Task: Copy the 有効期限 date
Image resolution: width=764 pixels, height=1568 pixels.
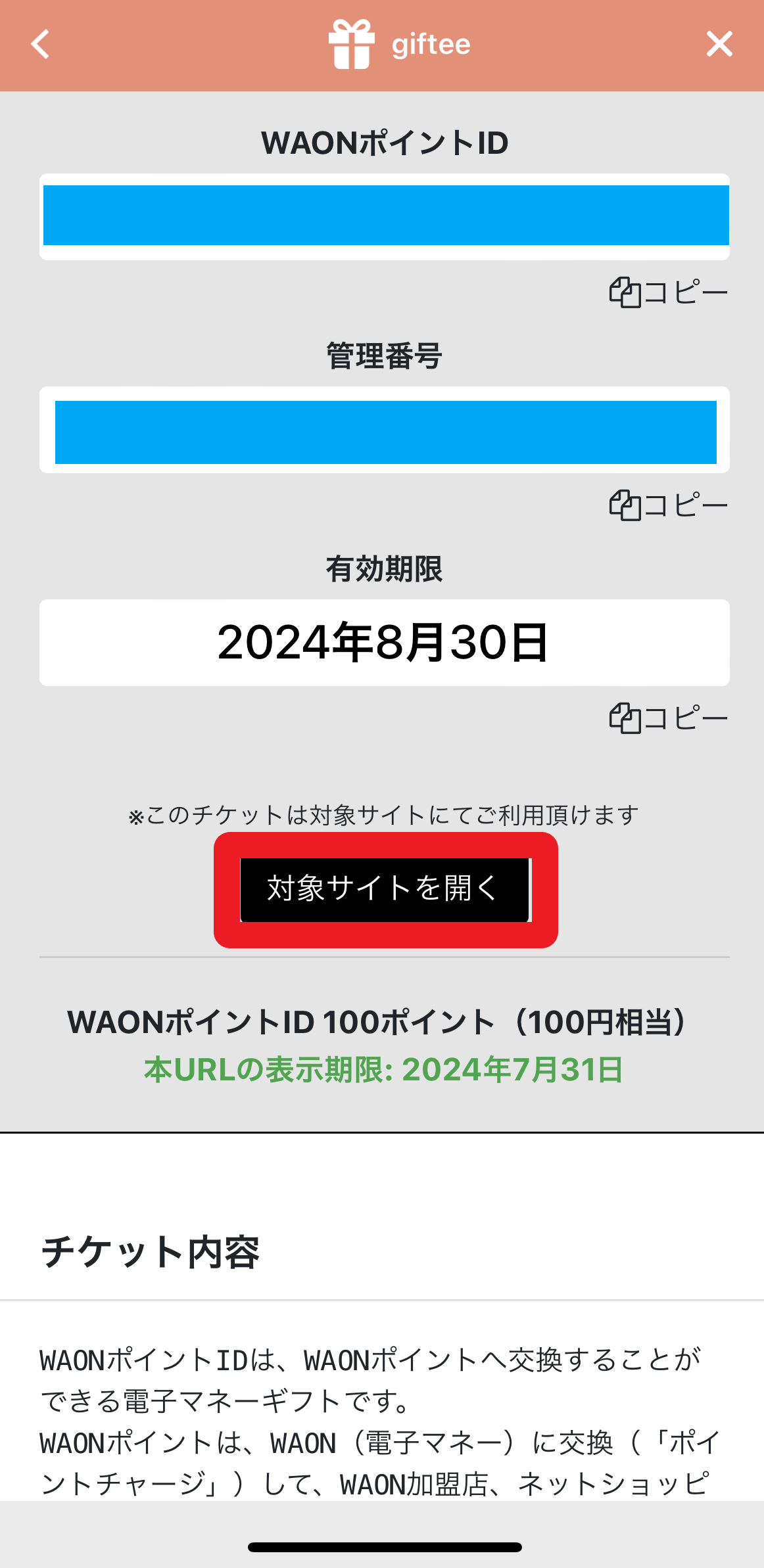Action: 668,718
